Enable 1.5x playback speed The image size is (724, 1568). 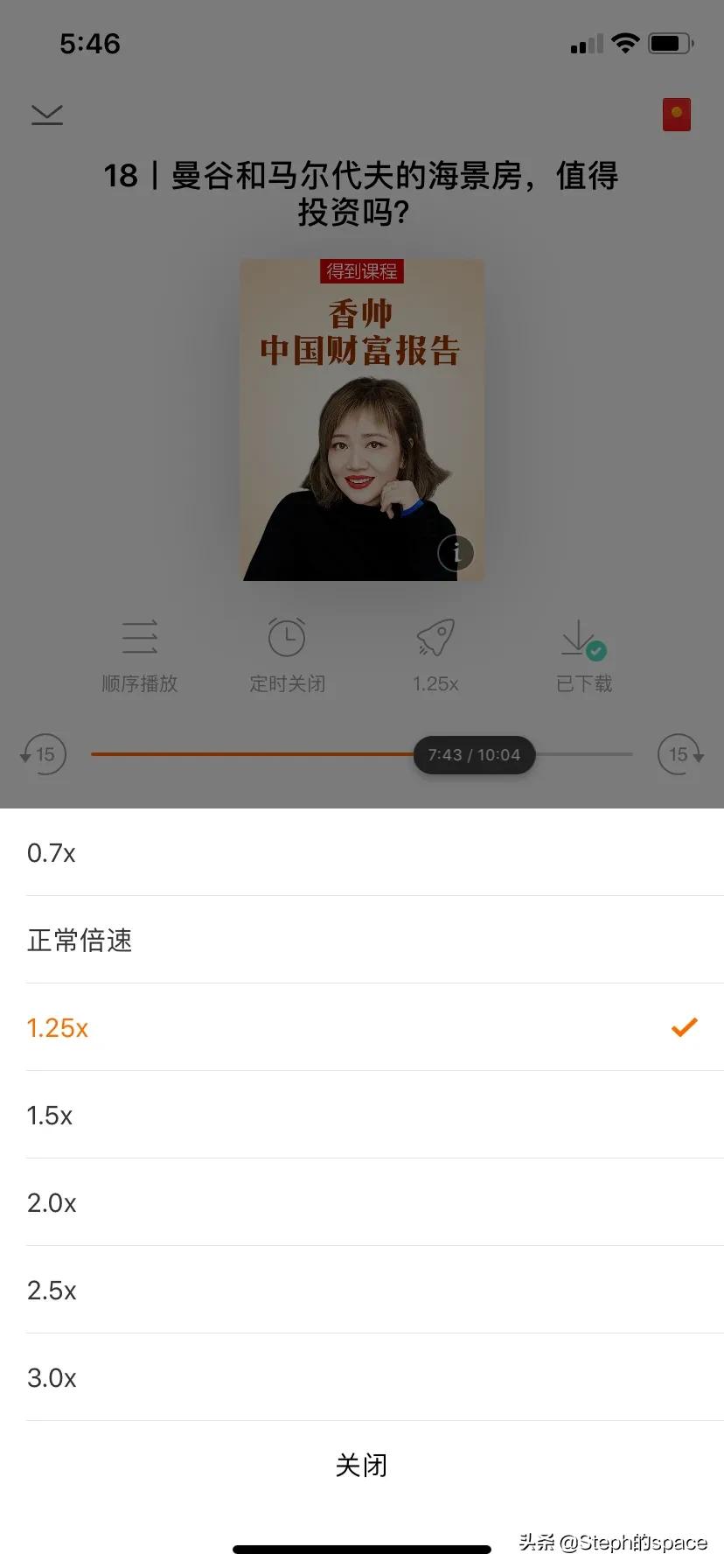(x=50, y=1115)
